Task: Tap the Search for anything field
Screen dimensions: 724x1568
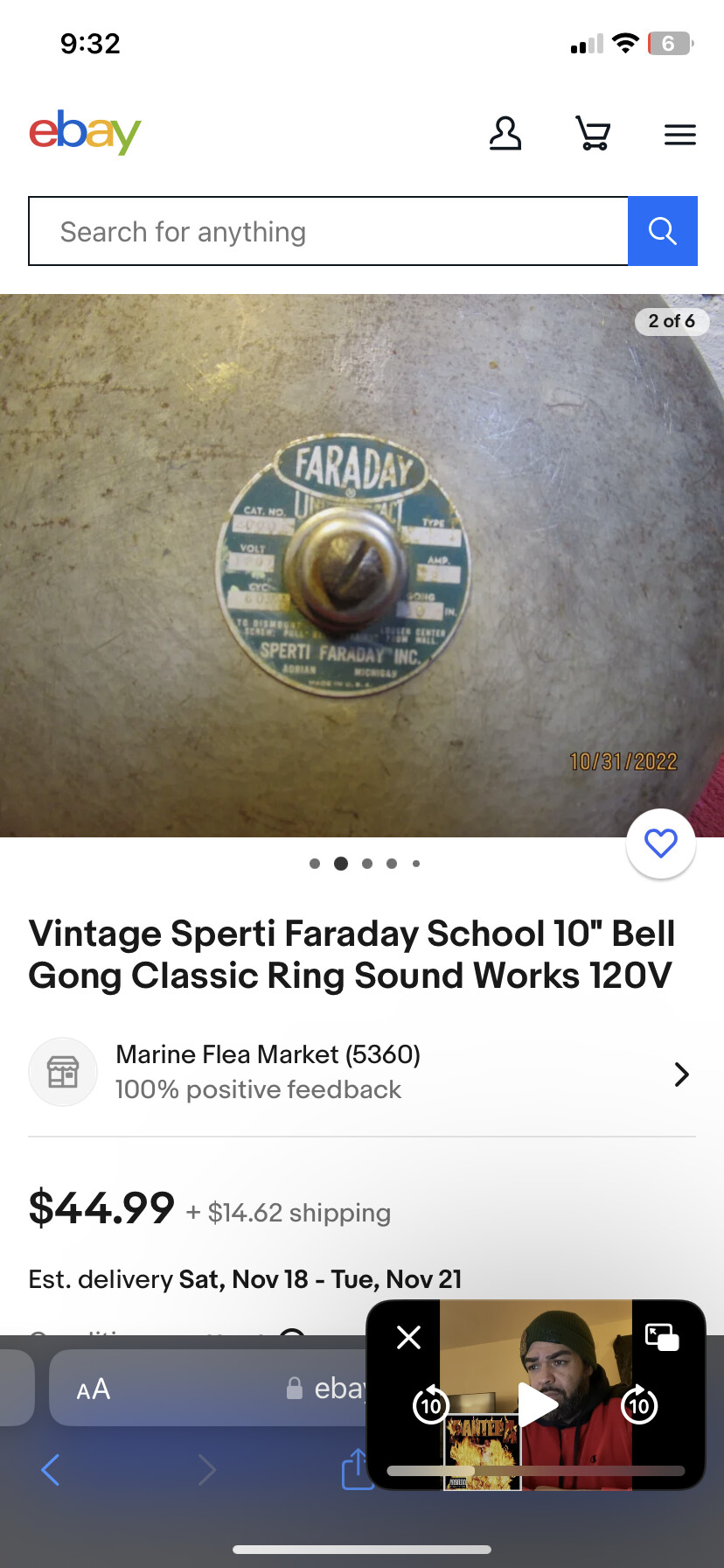Action: [x=328, y=232]
